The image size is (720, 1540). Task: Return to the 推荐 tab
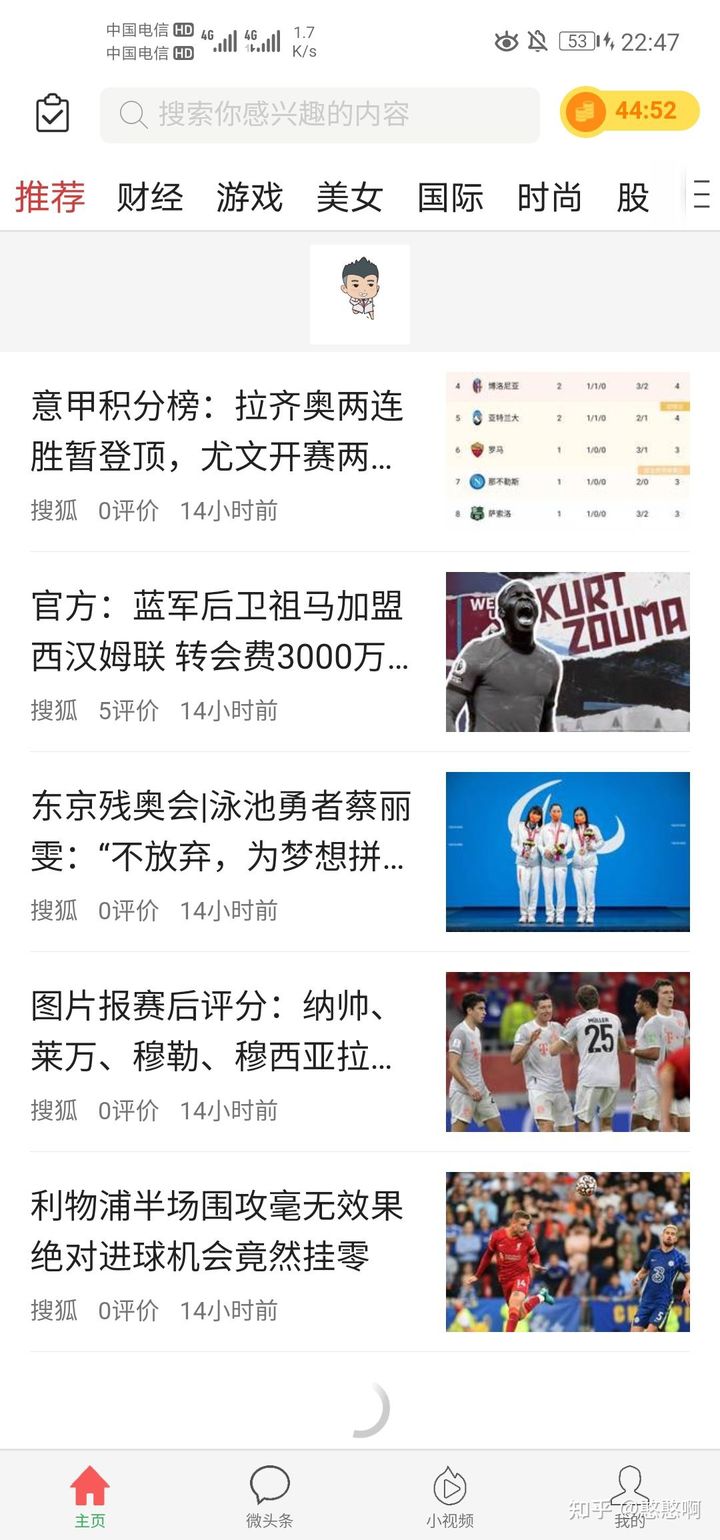(x=50, y=198)
